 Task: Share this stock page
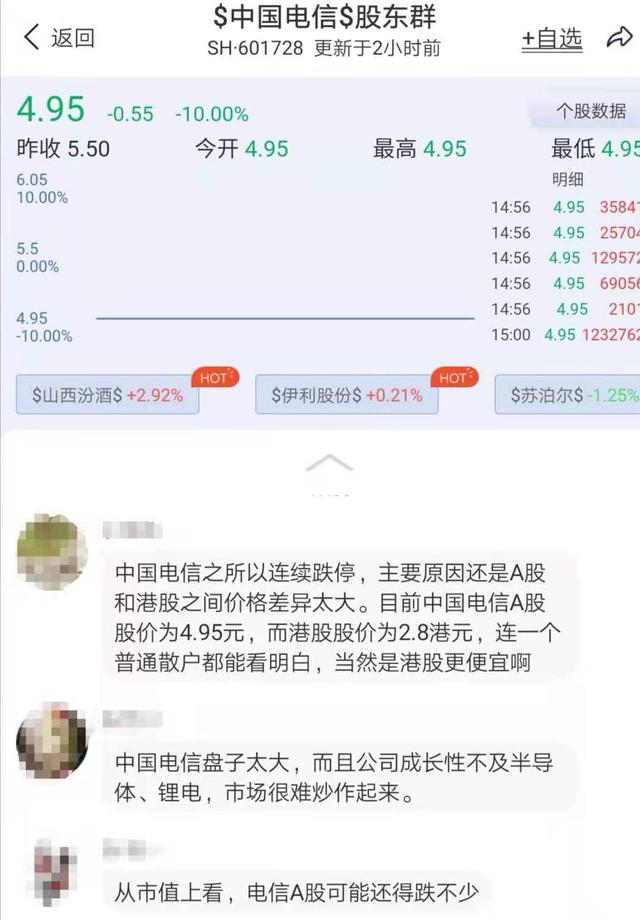click(619, 38)
